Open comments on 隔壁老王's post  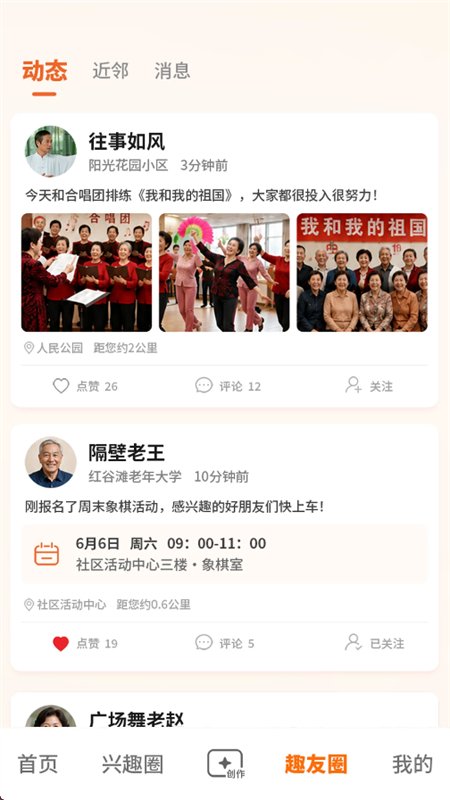(x=224, y=643)
